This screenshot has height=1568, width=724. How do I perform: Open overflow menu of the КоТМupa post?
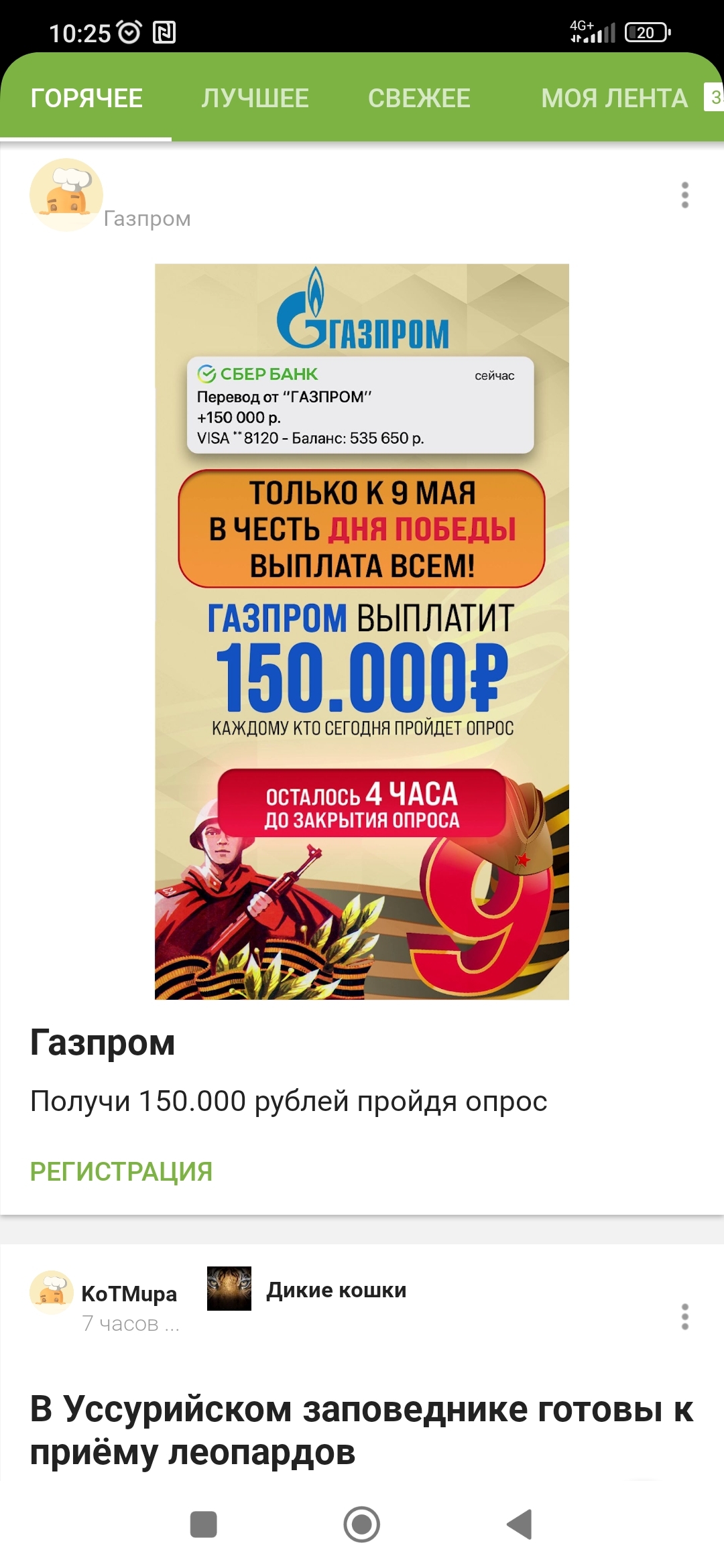(x=684, y=1317)
